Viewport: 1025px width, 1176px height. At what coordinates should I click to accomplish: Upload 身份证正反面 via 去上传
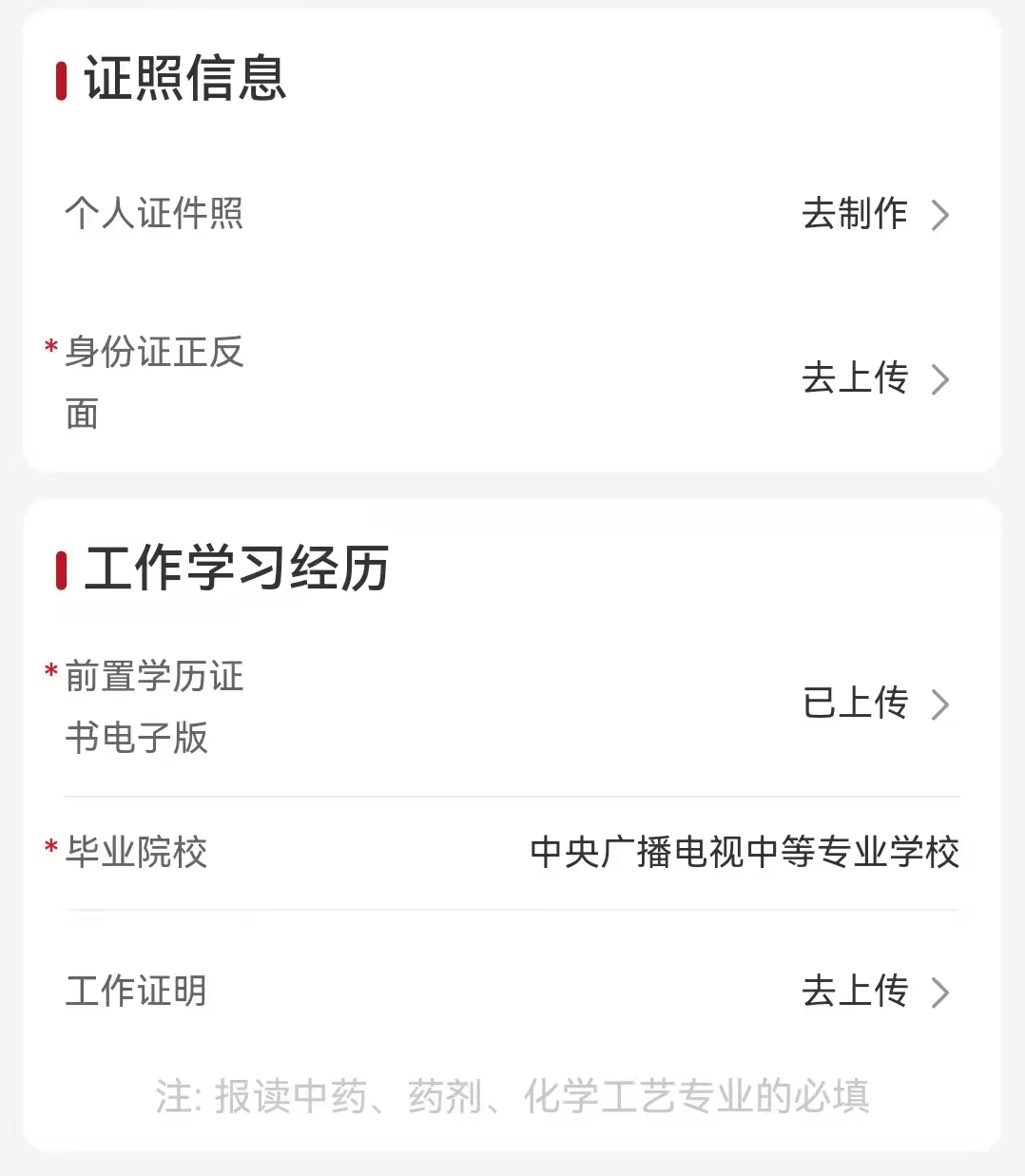tap(874, 379)
